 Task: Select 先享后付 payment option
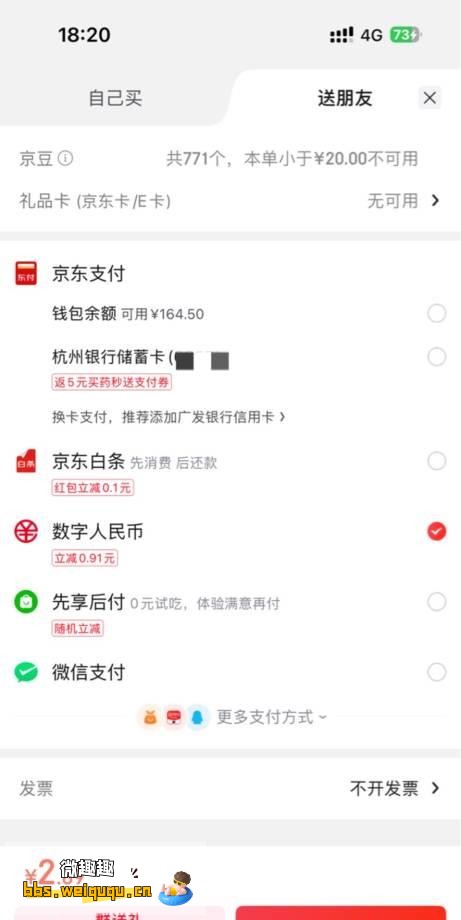(x=436, y=602)
